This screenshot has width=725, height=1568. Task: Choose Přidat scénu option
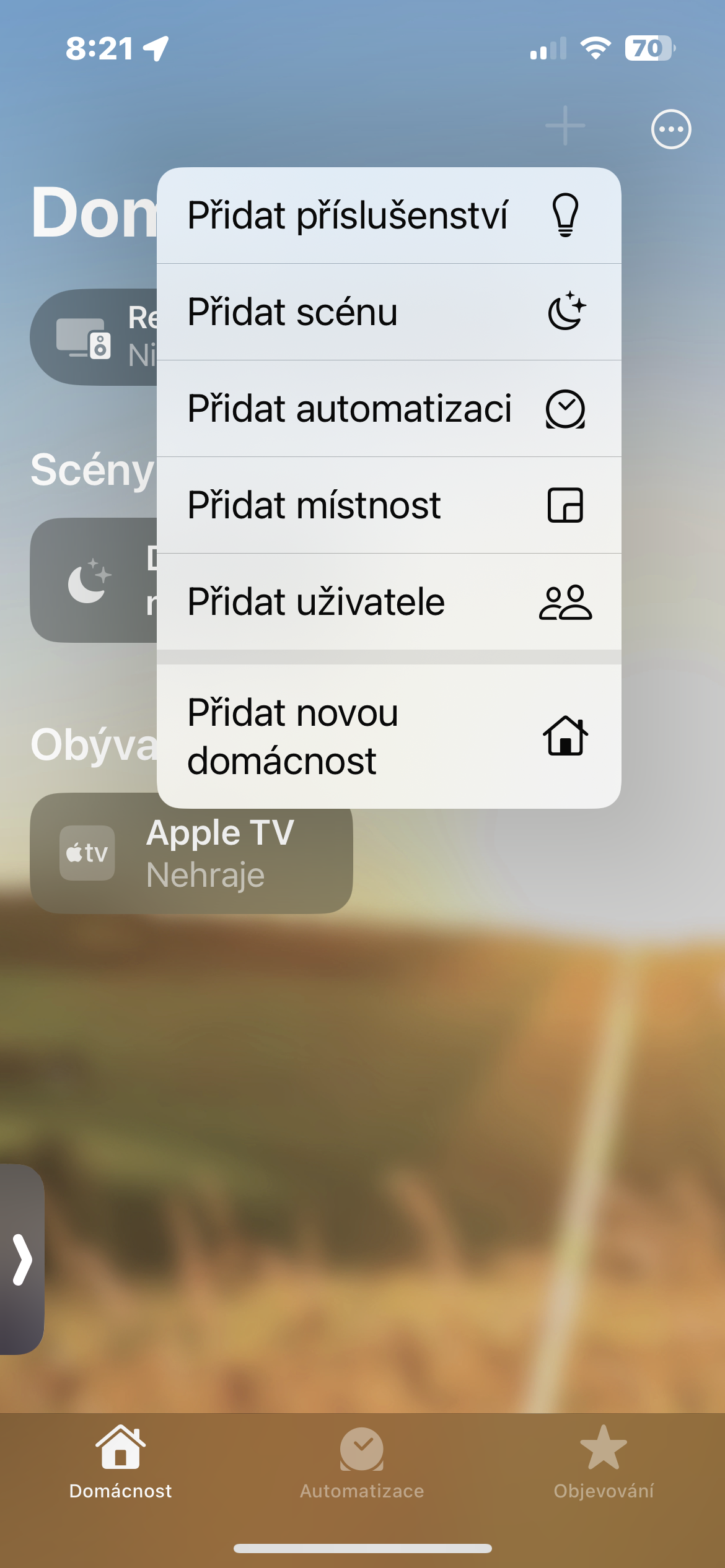[x=389, y=312]
